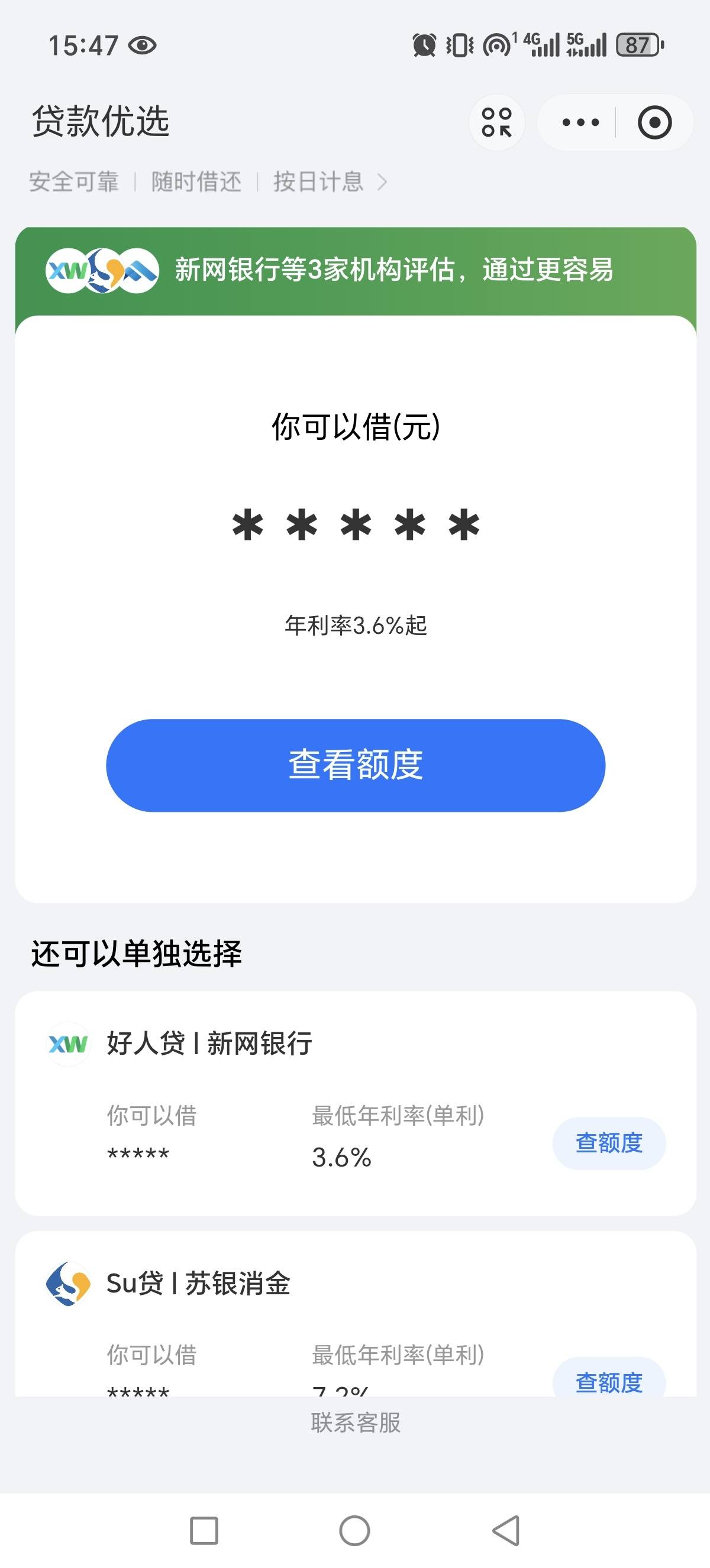The width and height of the screenshot is (710, 1568).
Task: Tap 查额度 for 好人贷 新网银行
Action: pos(609,1142)
